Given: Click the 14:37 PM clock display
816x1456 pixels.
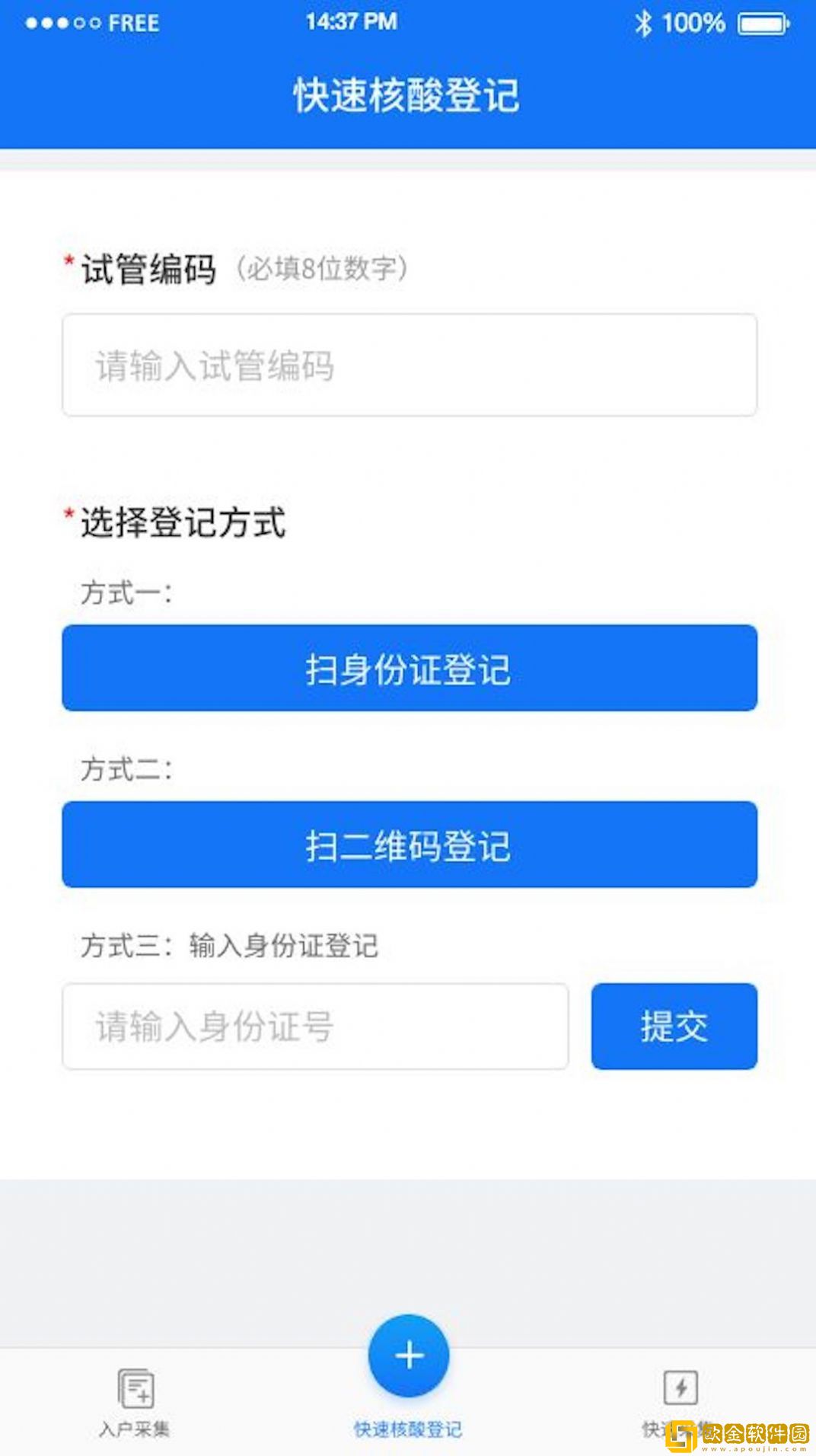Looking at the screenshot, I should click(350, 21).
